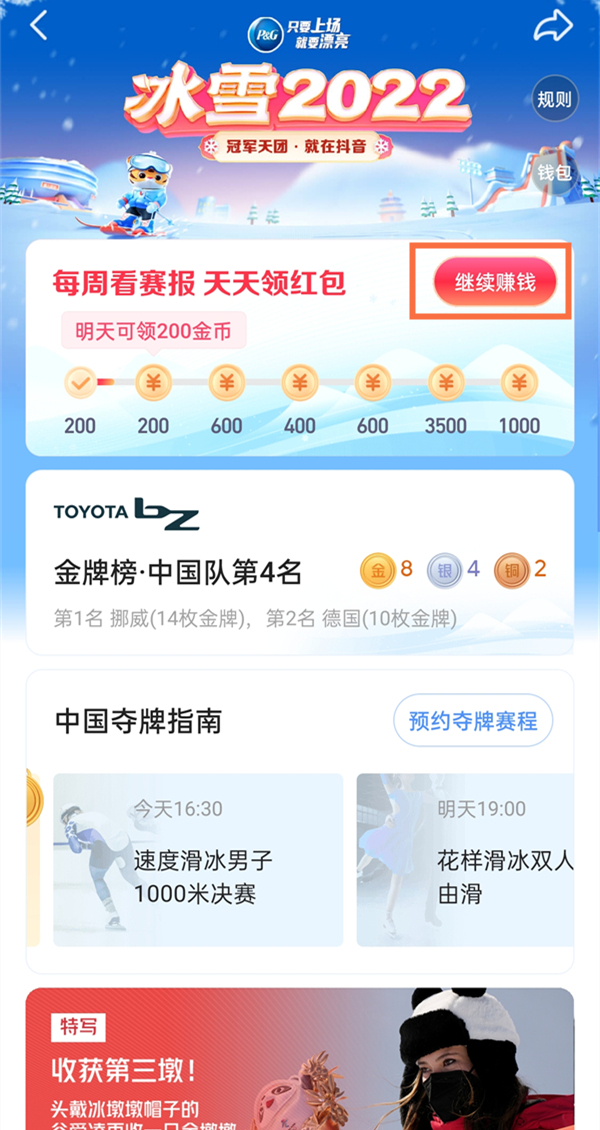Viewport: 600px width, 1130px height.
Task: Go back using the top-left arrow
Action: (39, 26)
